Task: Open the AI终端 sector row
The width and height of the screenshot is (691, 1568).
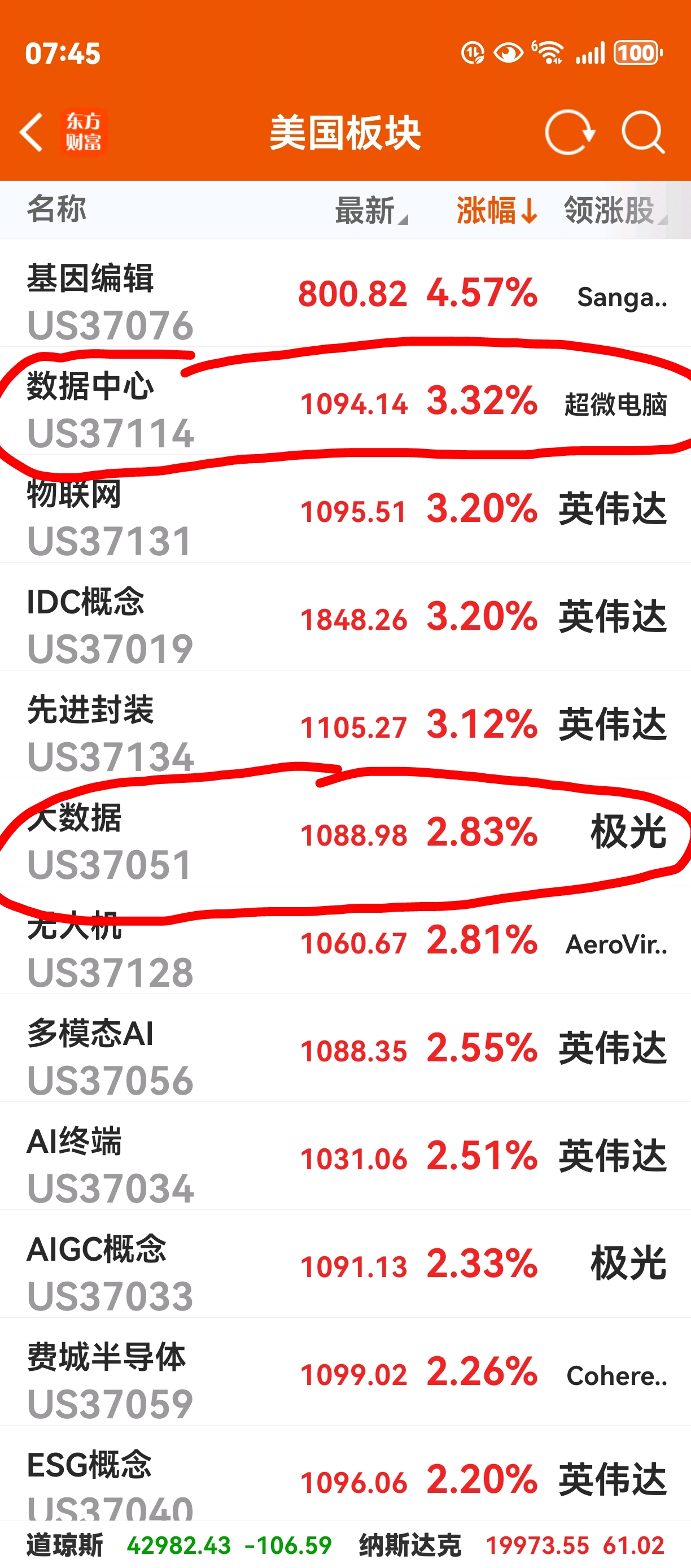Action: [345, 1156]
